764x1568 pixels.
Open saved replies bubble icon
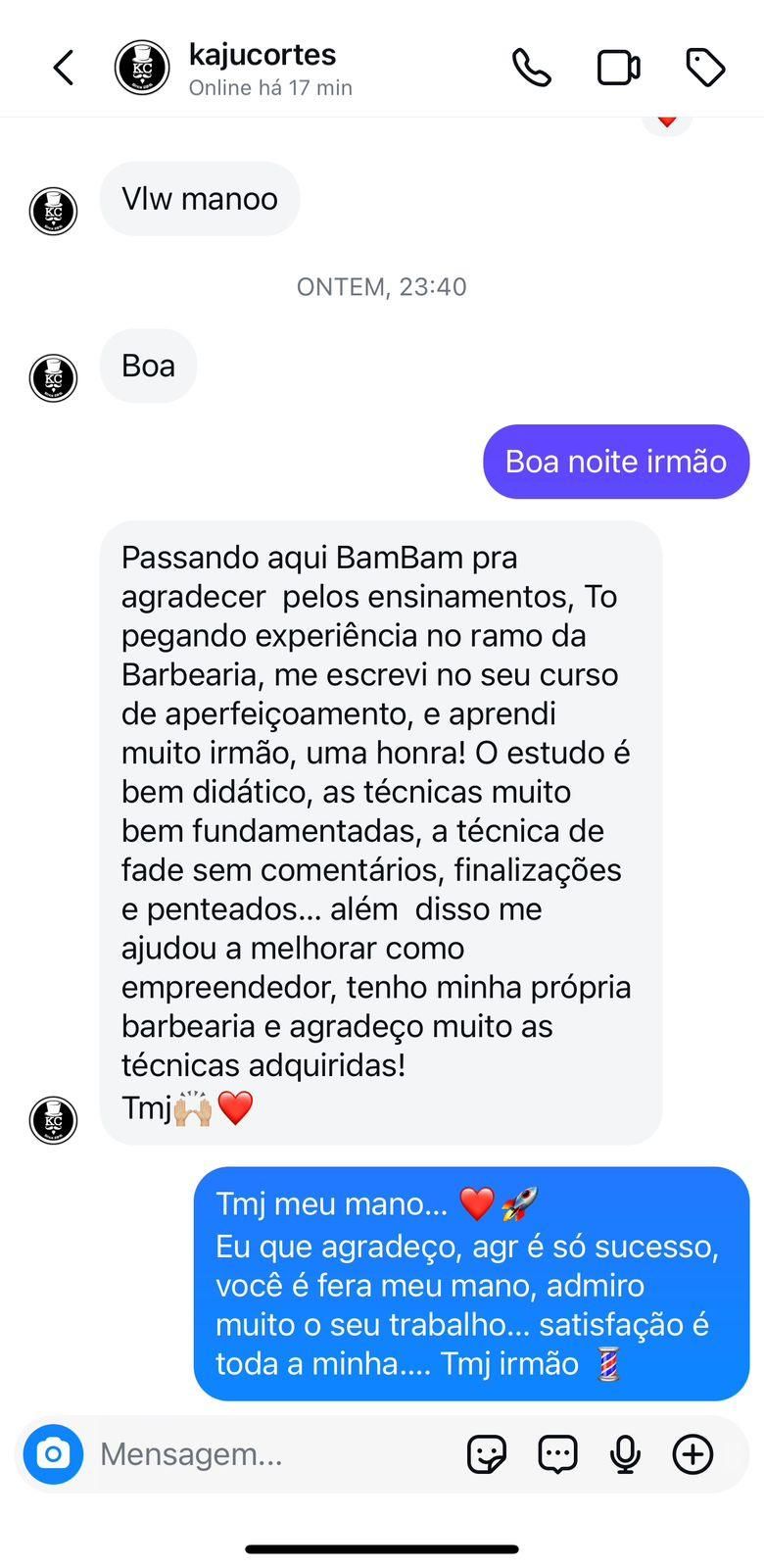[557, 1454]
